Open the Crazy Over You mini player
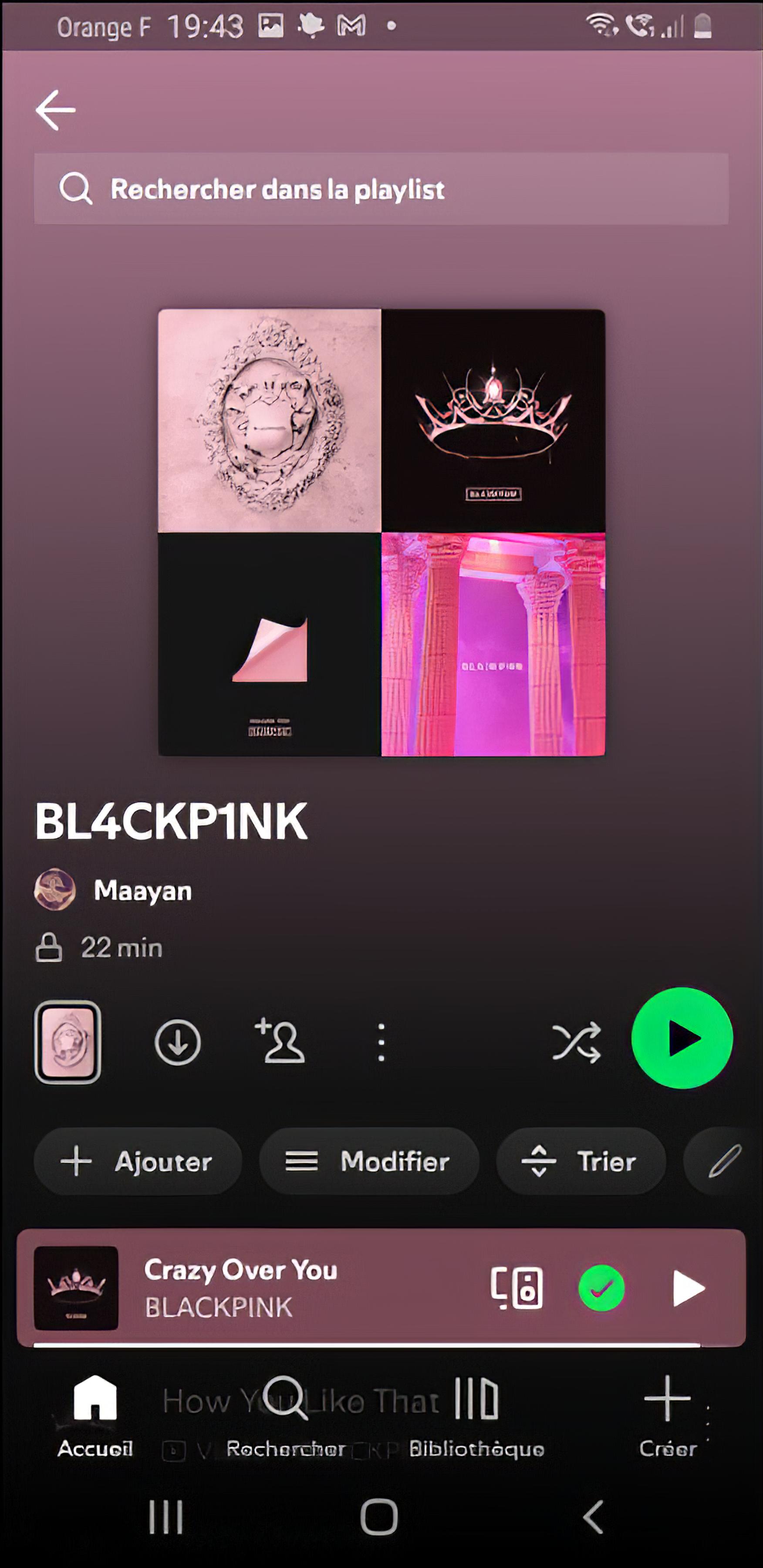This screenshot has width=763, height=1568. (x=381, y=1288)
